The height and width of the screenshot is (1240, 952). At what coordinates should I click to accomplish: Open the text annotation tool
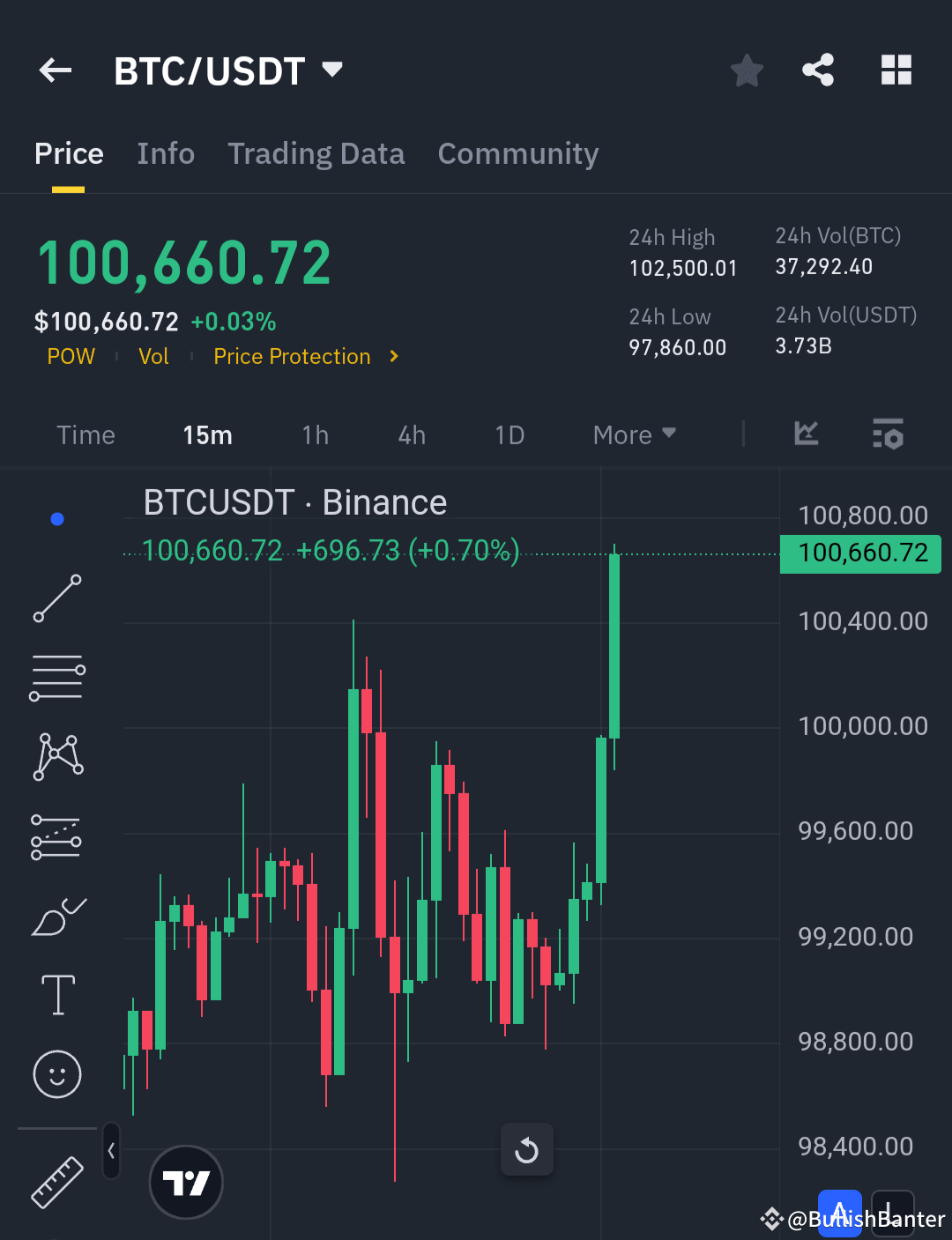56,994
